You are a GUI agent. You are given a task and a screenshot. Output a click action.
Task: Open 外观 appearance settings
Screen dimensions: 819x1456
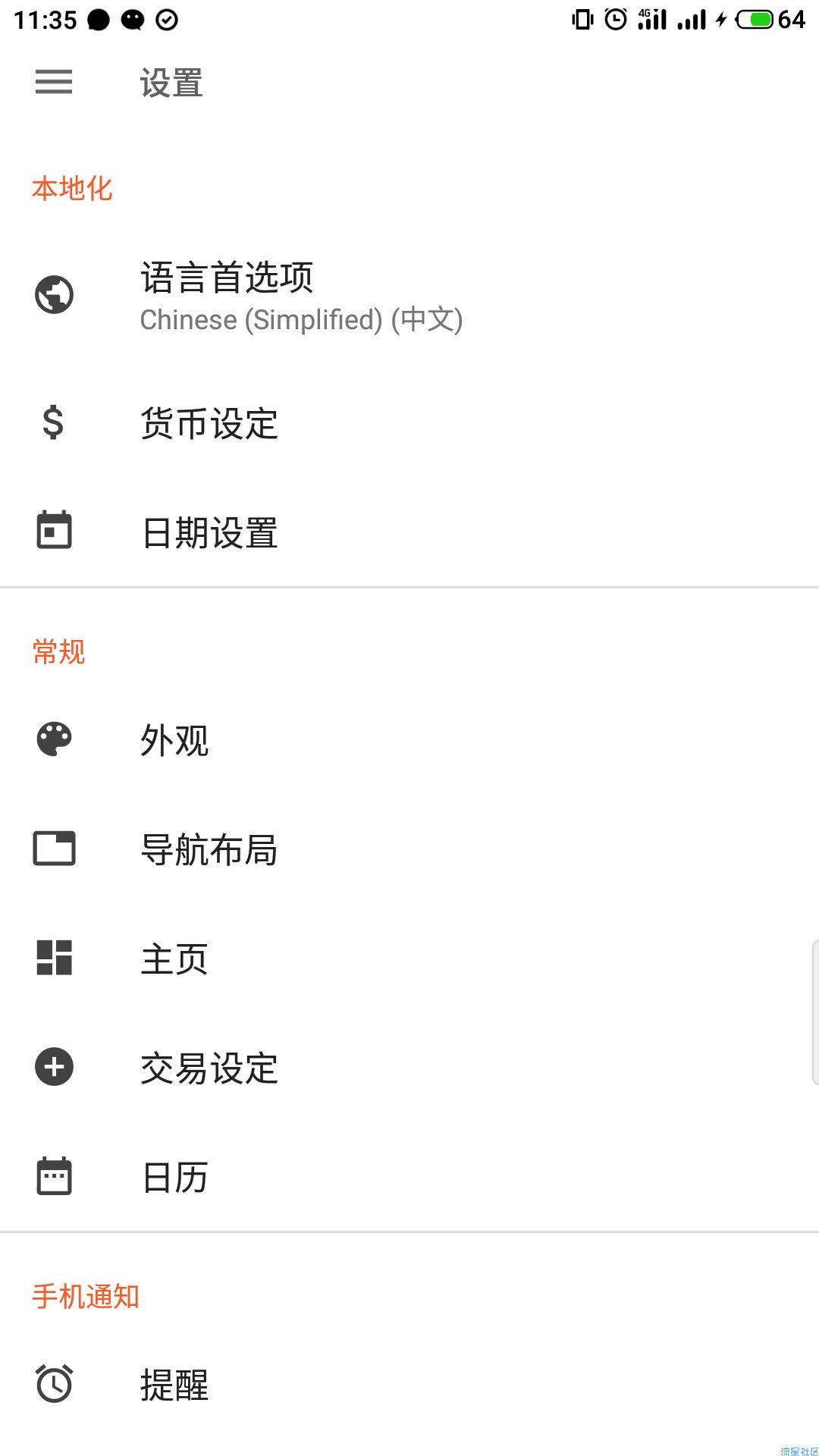click(409, 739)
